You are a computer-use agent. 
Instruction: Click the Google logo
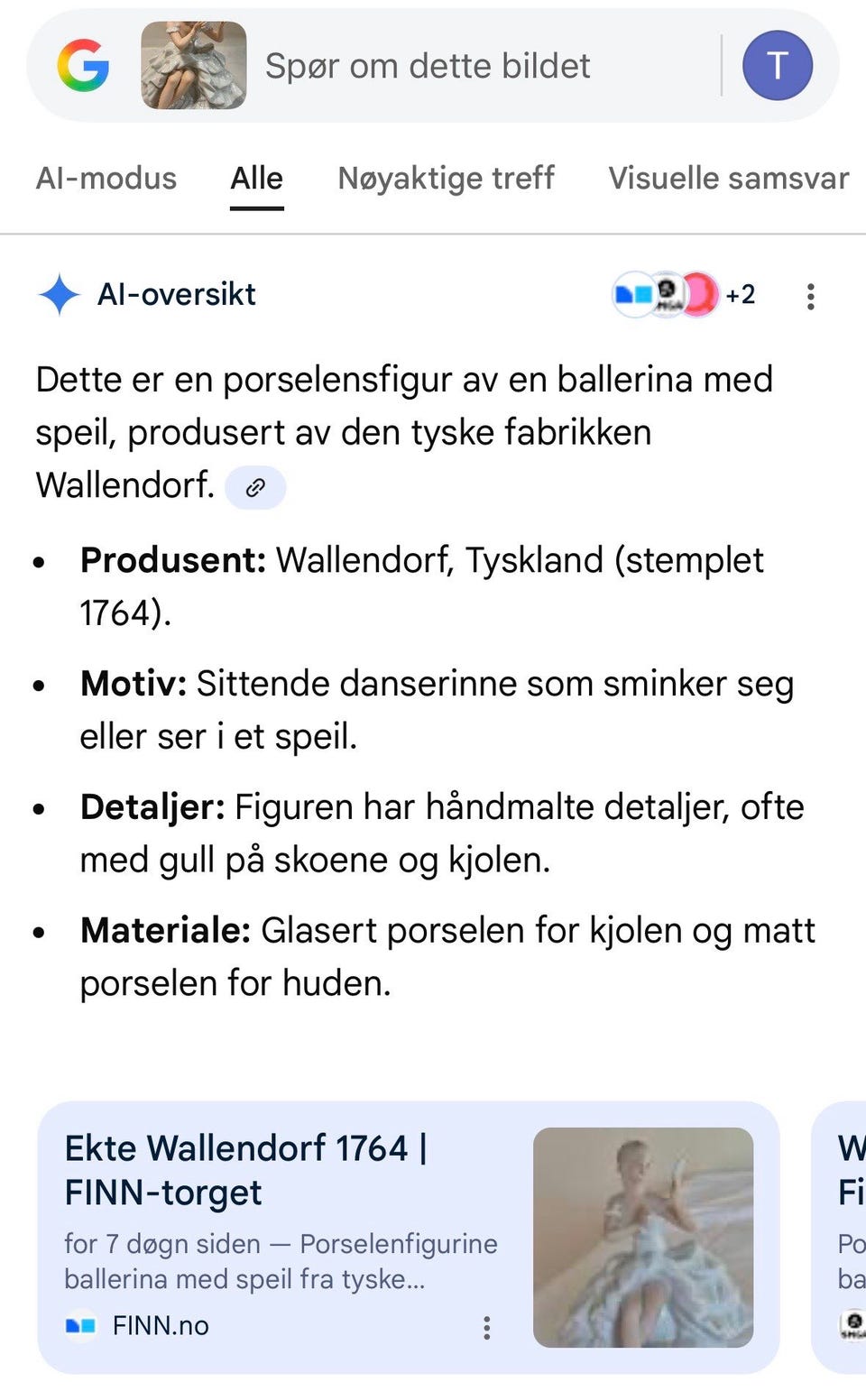(85, 64)
